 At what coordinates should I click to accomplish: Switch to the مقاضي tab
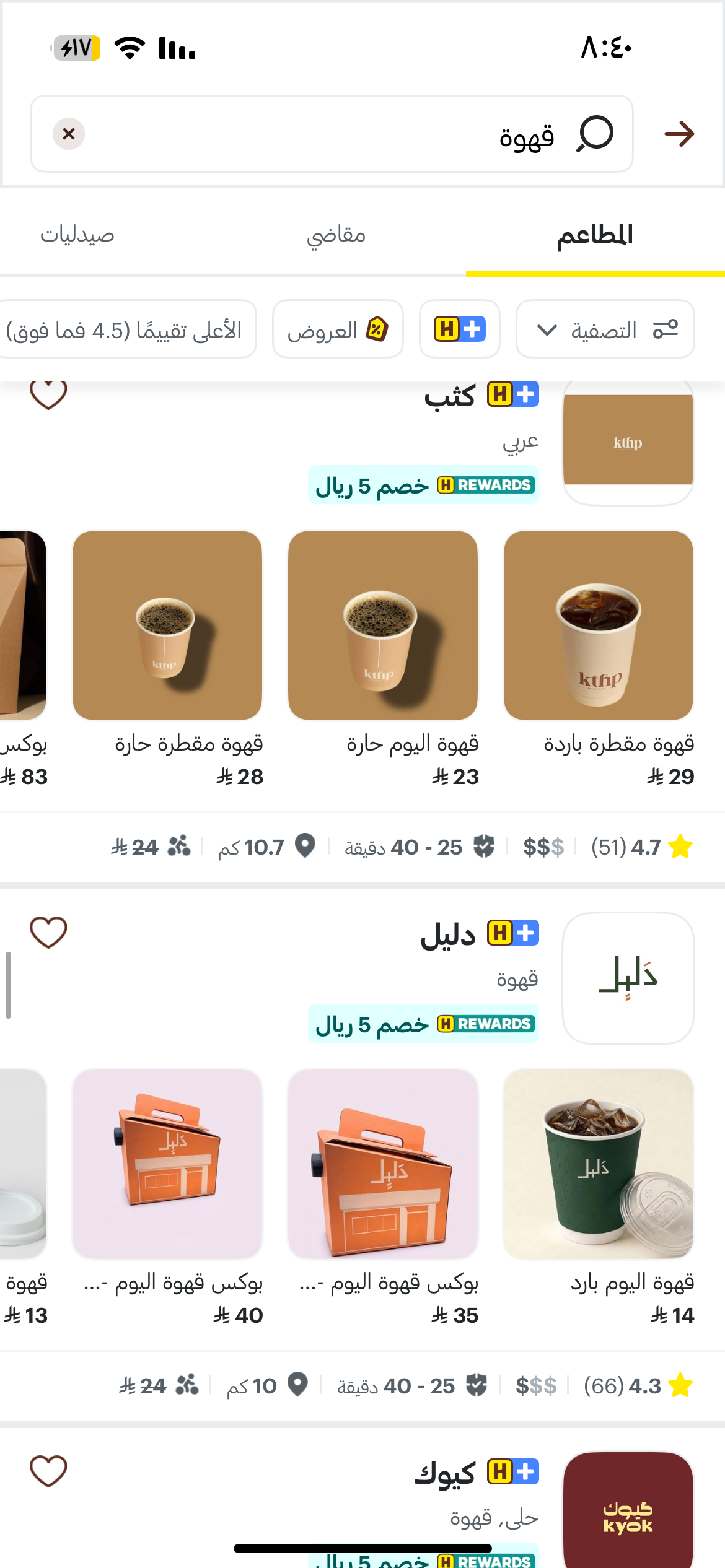tap(336, 235)
